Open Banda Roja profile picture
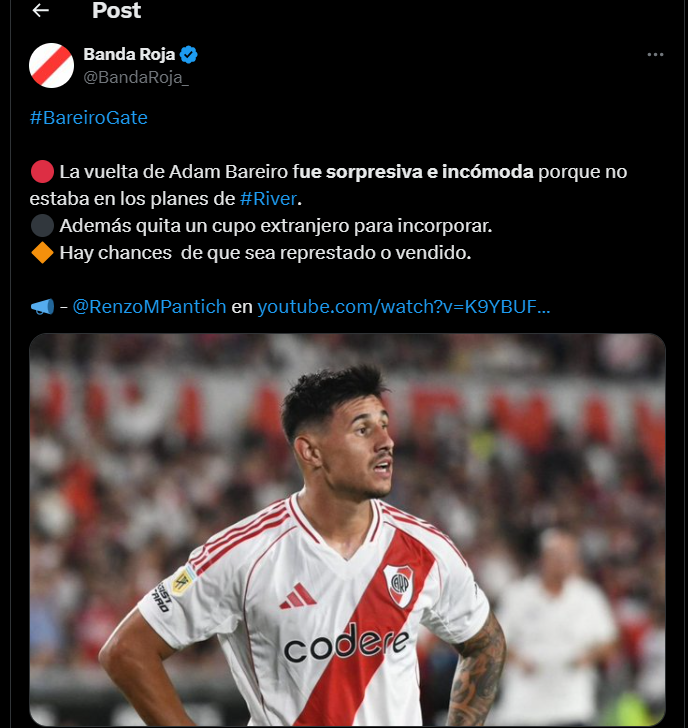Image resolution: width=688 pixels, height=728 pixels. (x=51, y=65)
